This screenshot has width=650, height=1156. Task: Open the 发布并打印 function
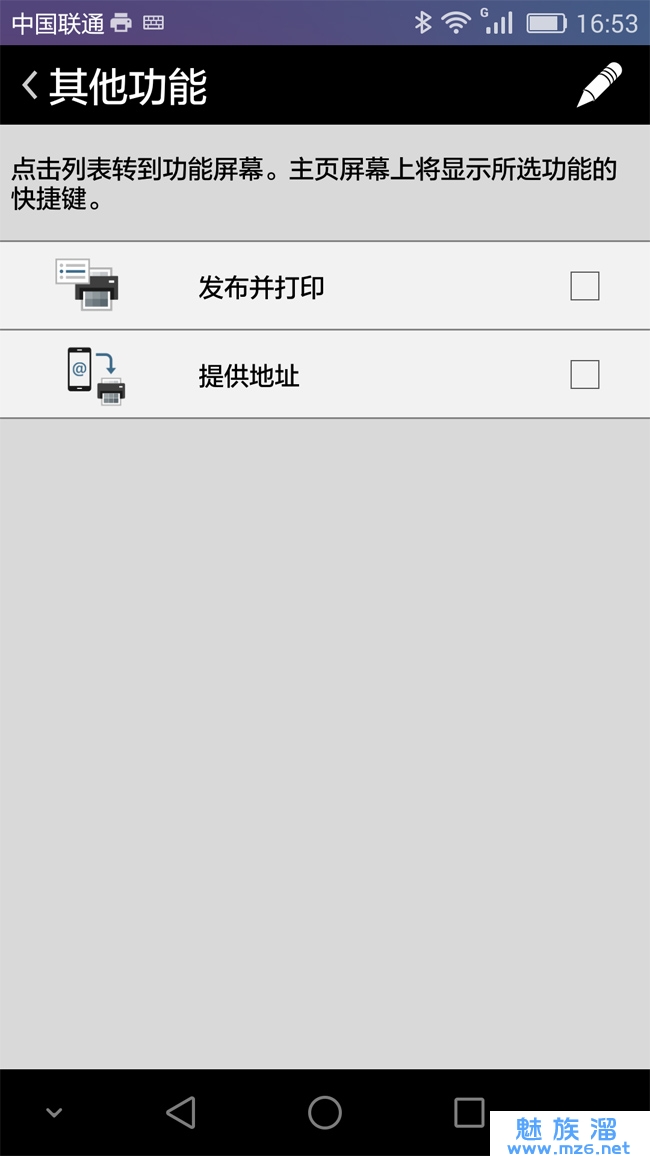coord(261,287)
